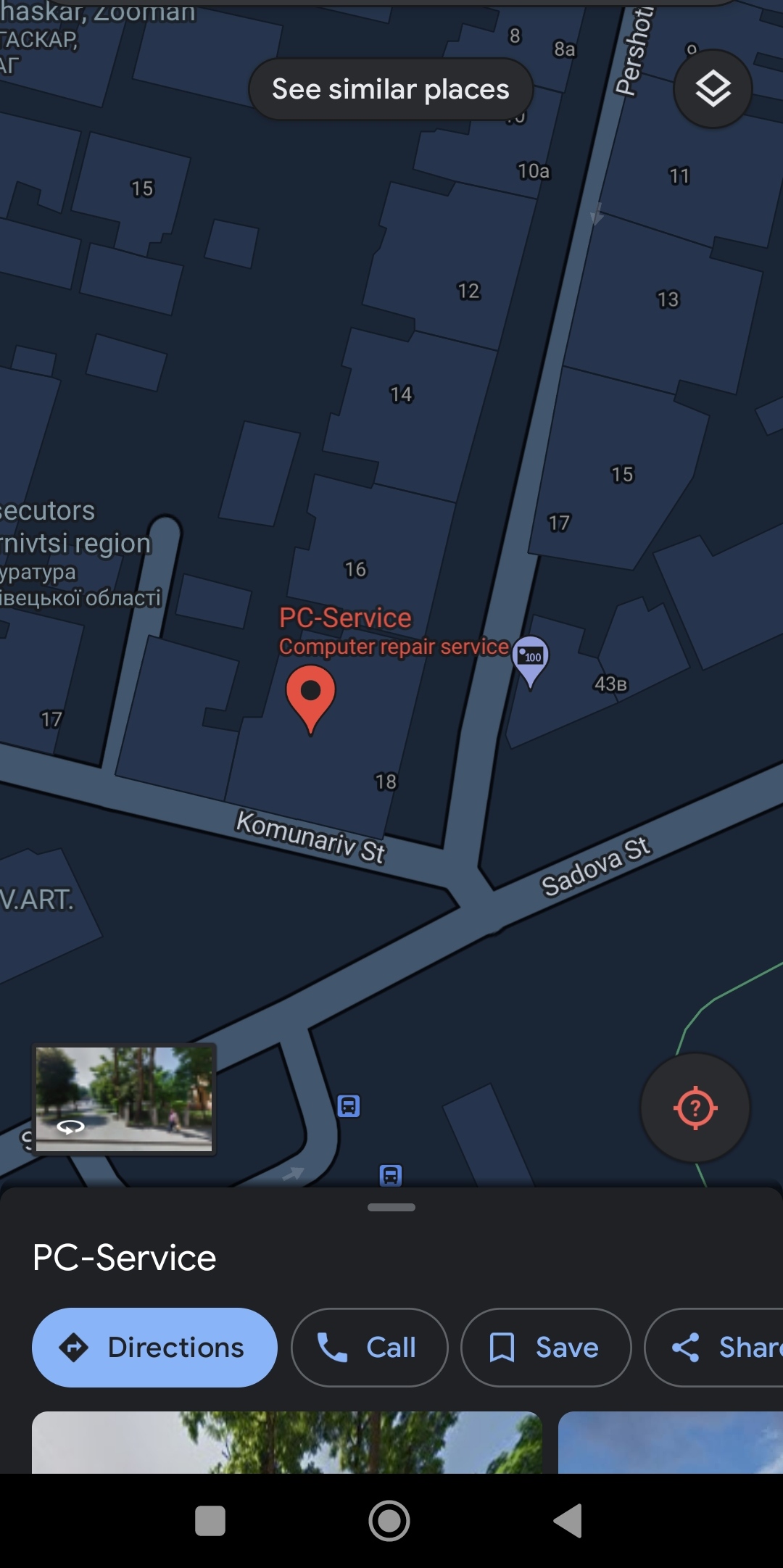
Task: Save PC-Service to a list
Action: 545,1348
